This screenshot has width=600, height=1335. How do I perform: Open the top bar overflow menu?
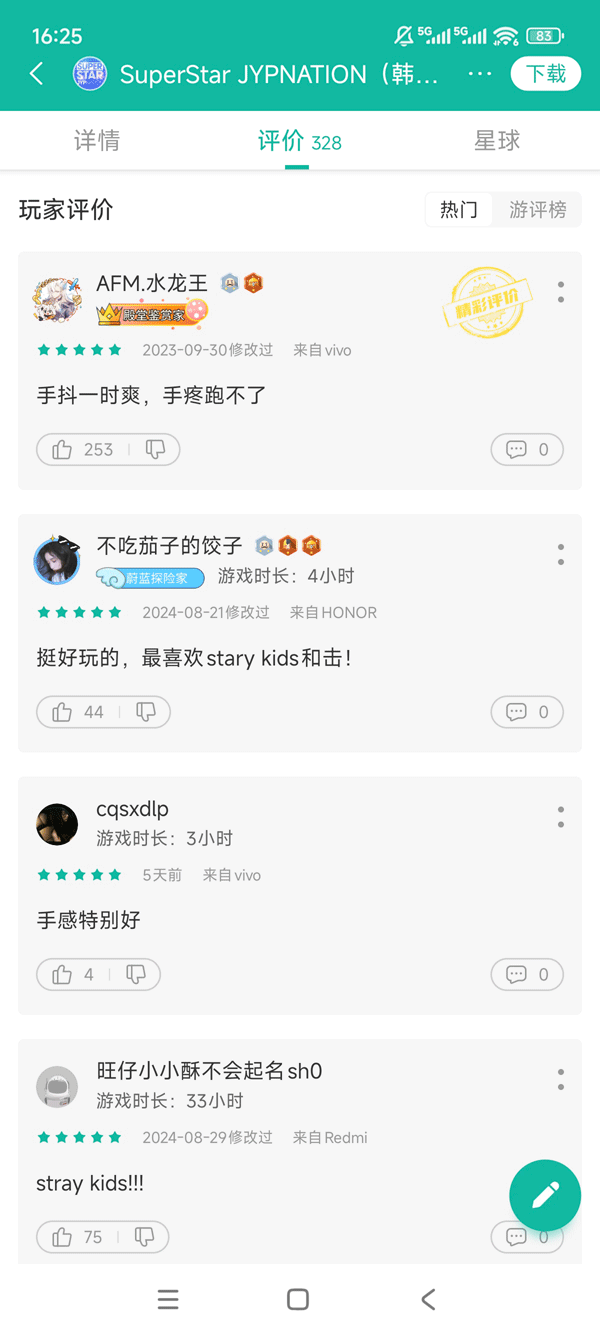pyautogui.click(x=480, y=74)
